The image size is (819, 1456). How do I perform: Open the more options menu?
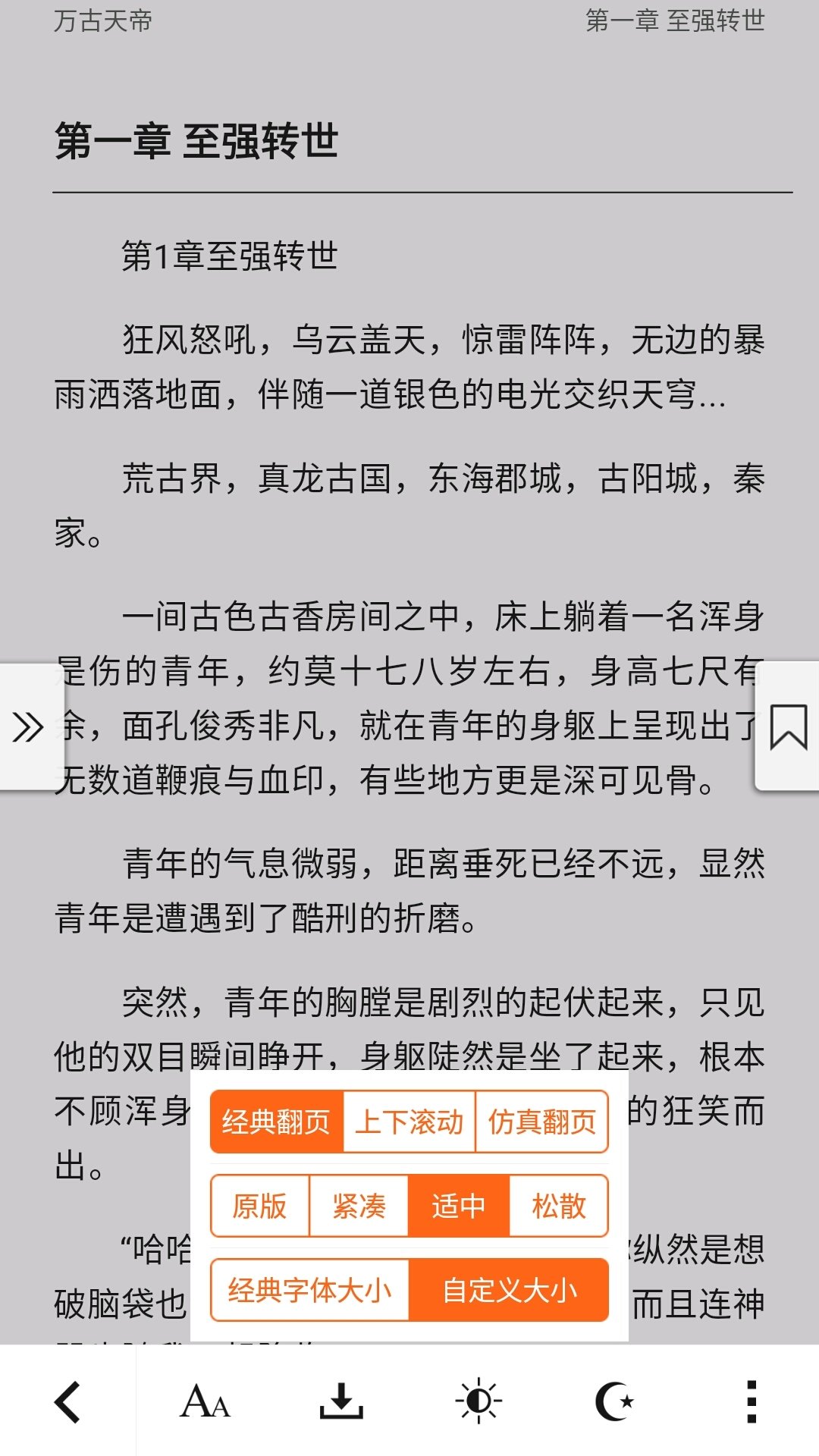point(751,1401)
